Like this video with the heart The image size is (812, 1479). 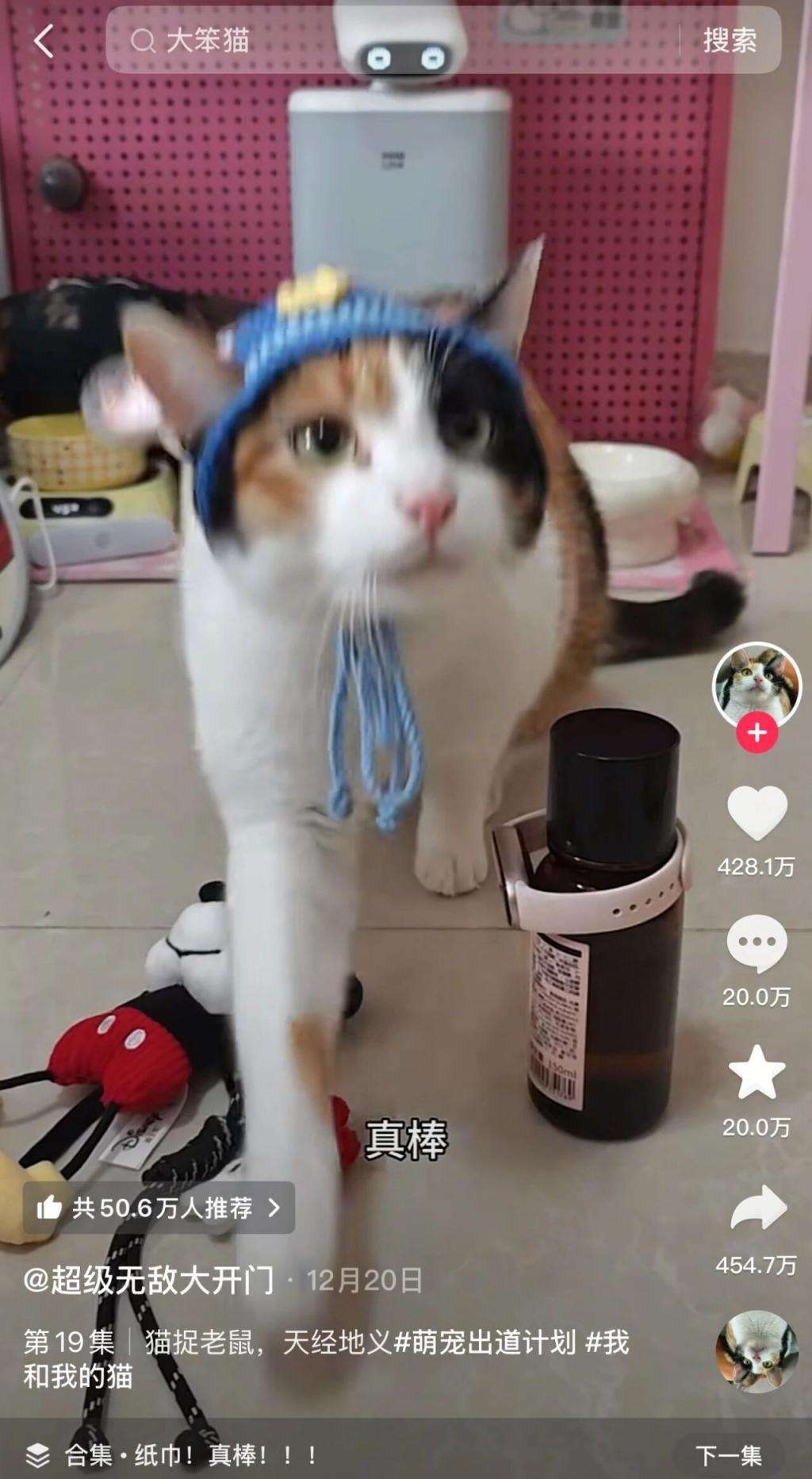coord(756,813)
